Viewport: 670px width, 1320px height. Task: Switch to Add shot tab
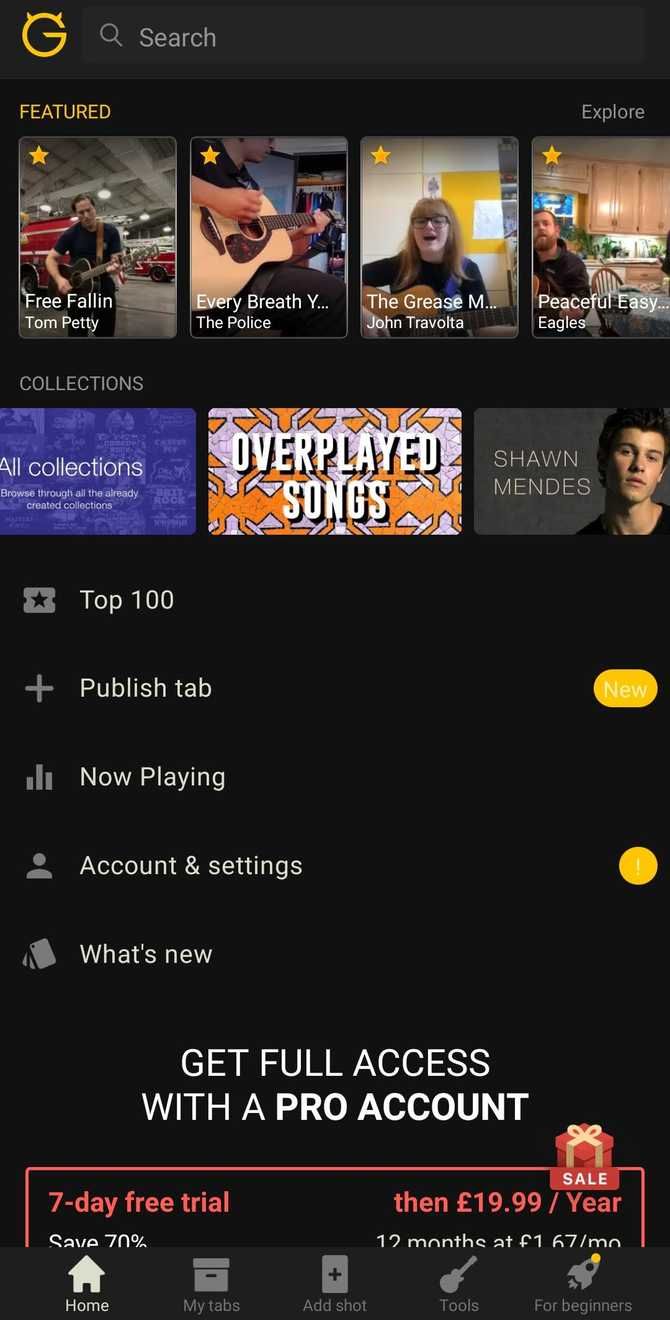coord(335,1285)
